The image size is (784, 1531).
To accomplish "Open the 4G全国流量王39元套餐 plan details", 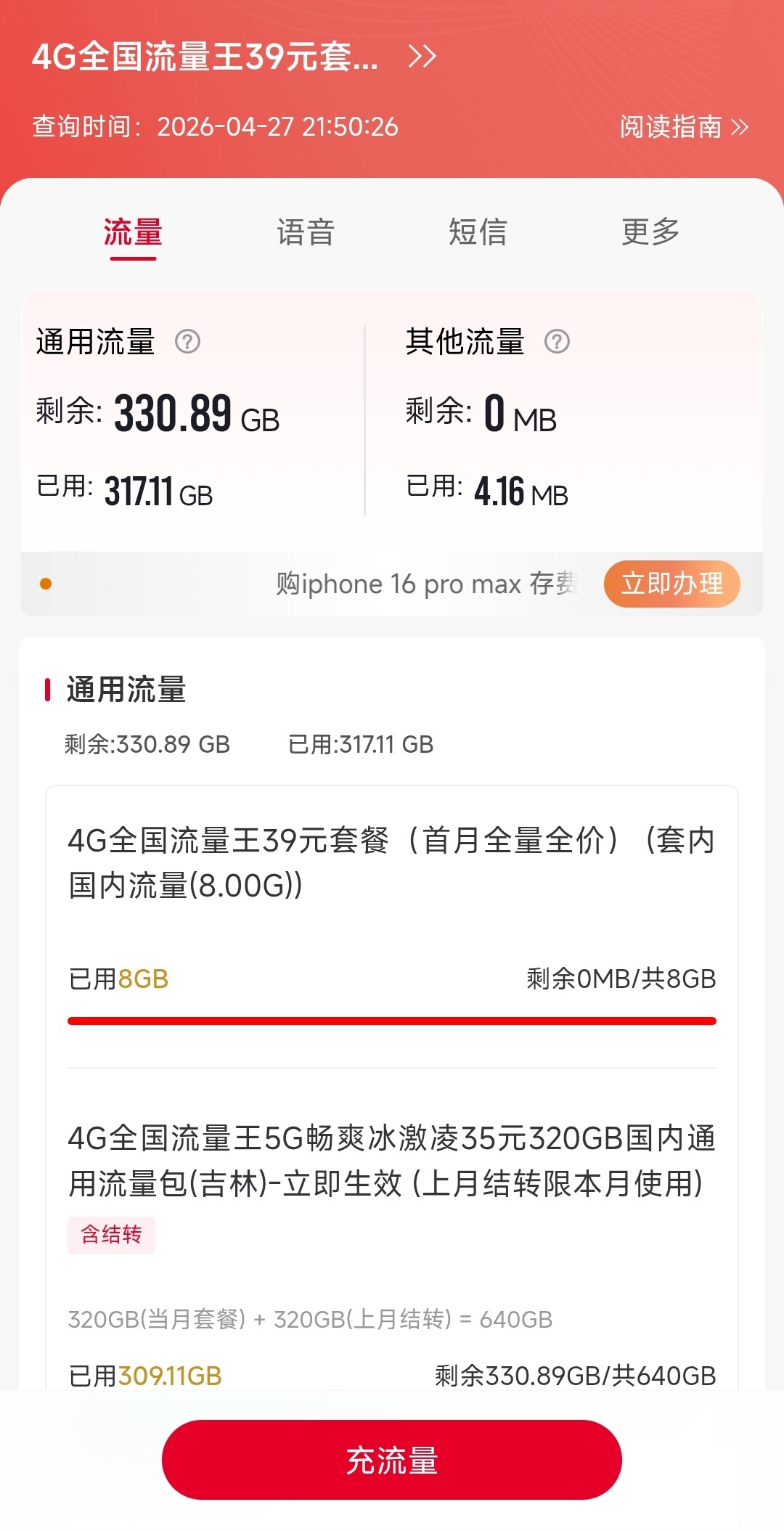I will [234, 57].
